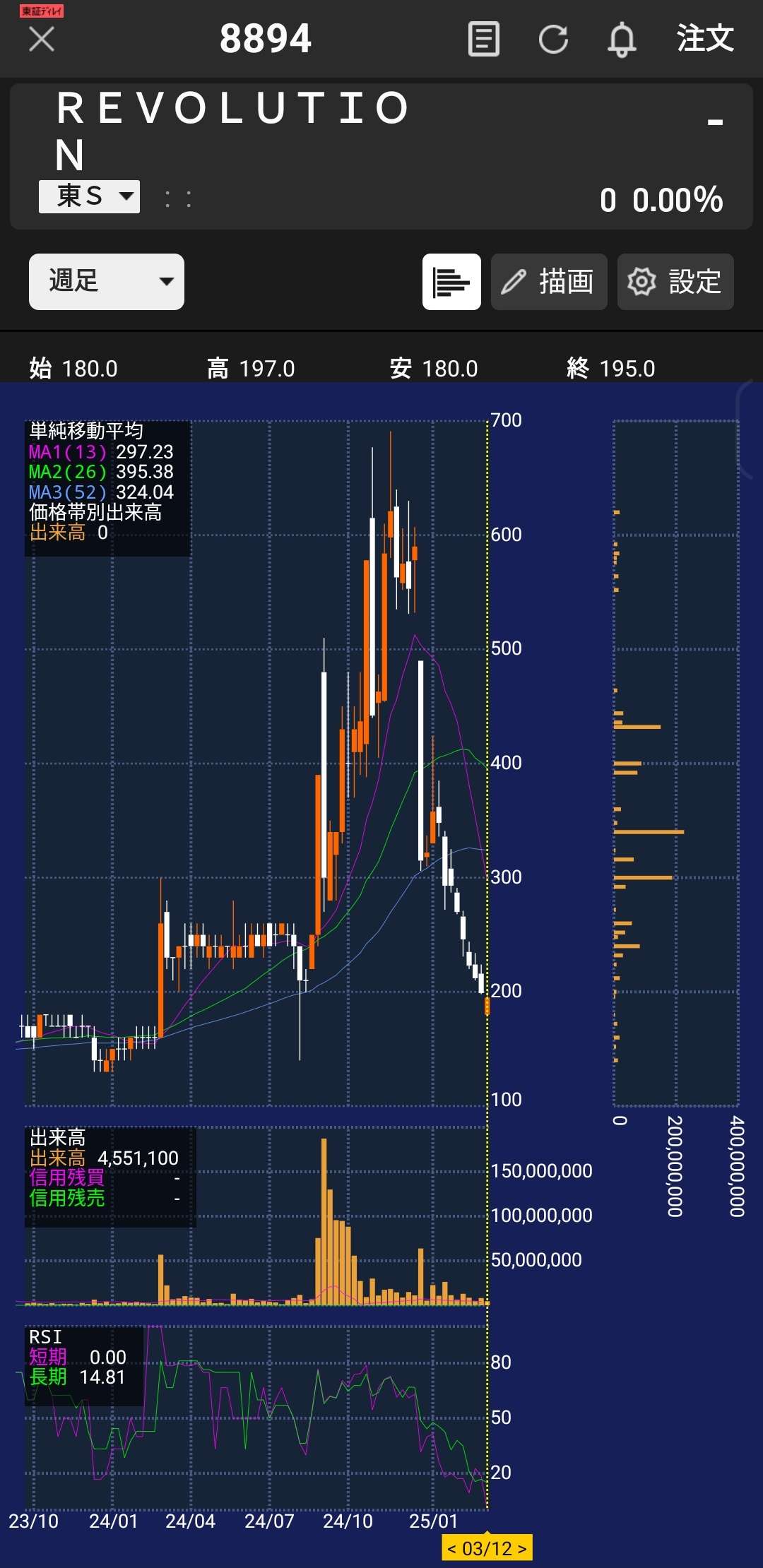Close the stock chart screen
This screenshot has height=1568, width=763.
tap(42, 39)
